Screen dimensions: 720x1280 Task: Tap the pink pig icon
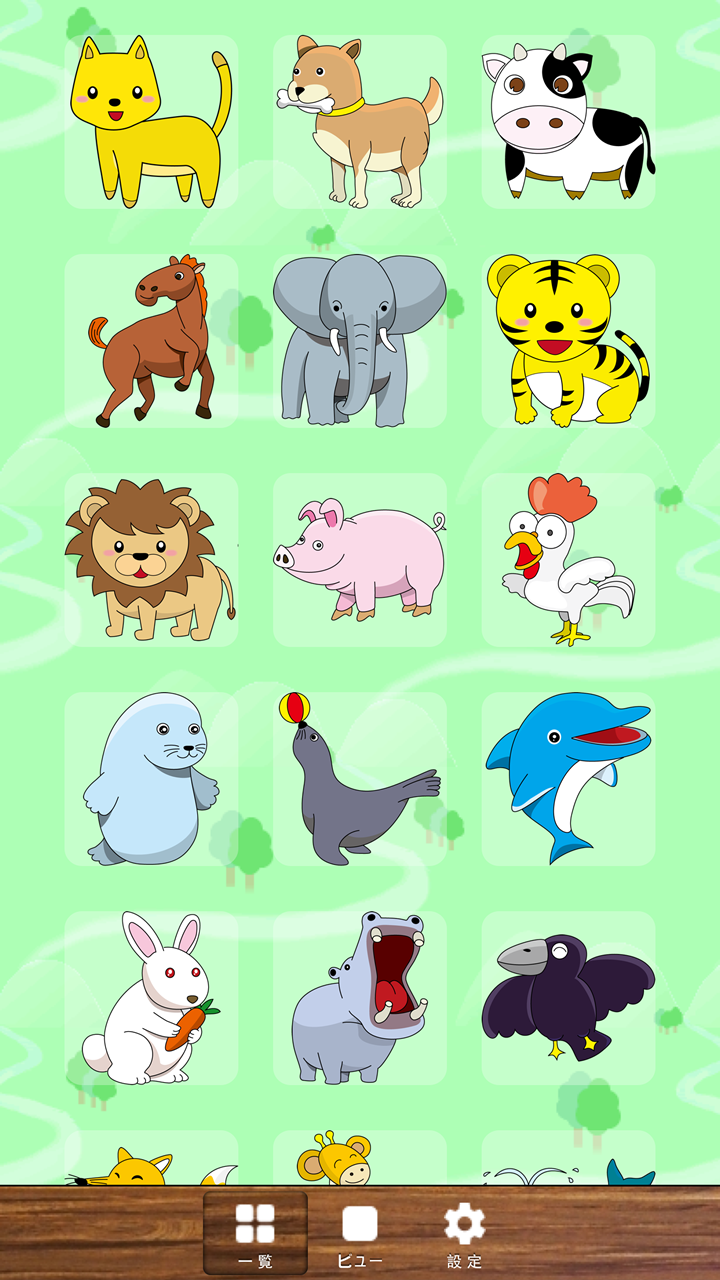[x=360, y=560]
